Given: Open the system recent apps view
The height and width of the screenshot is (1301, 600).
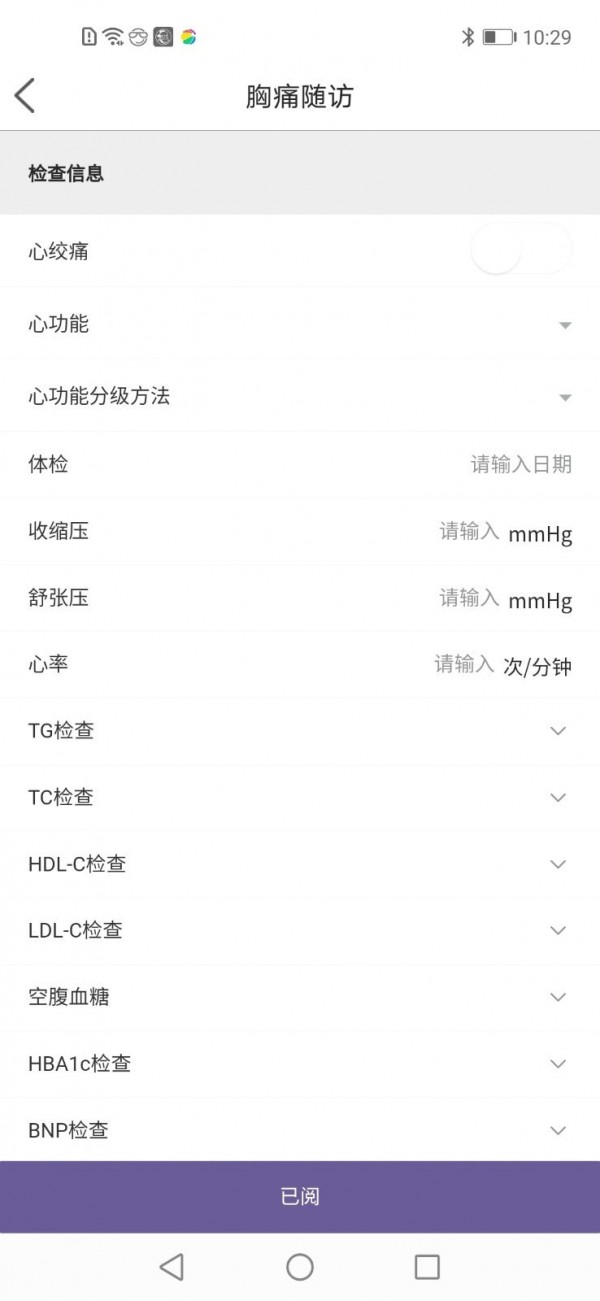Looking at the screenshot, I should [427, 1267].
